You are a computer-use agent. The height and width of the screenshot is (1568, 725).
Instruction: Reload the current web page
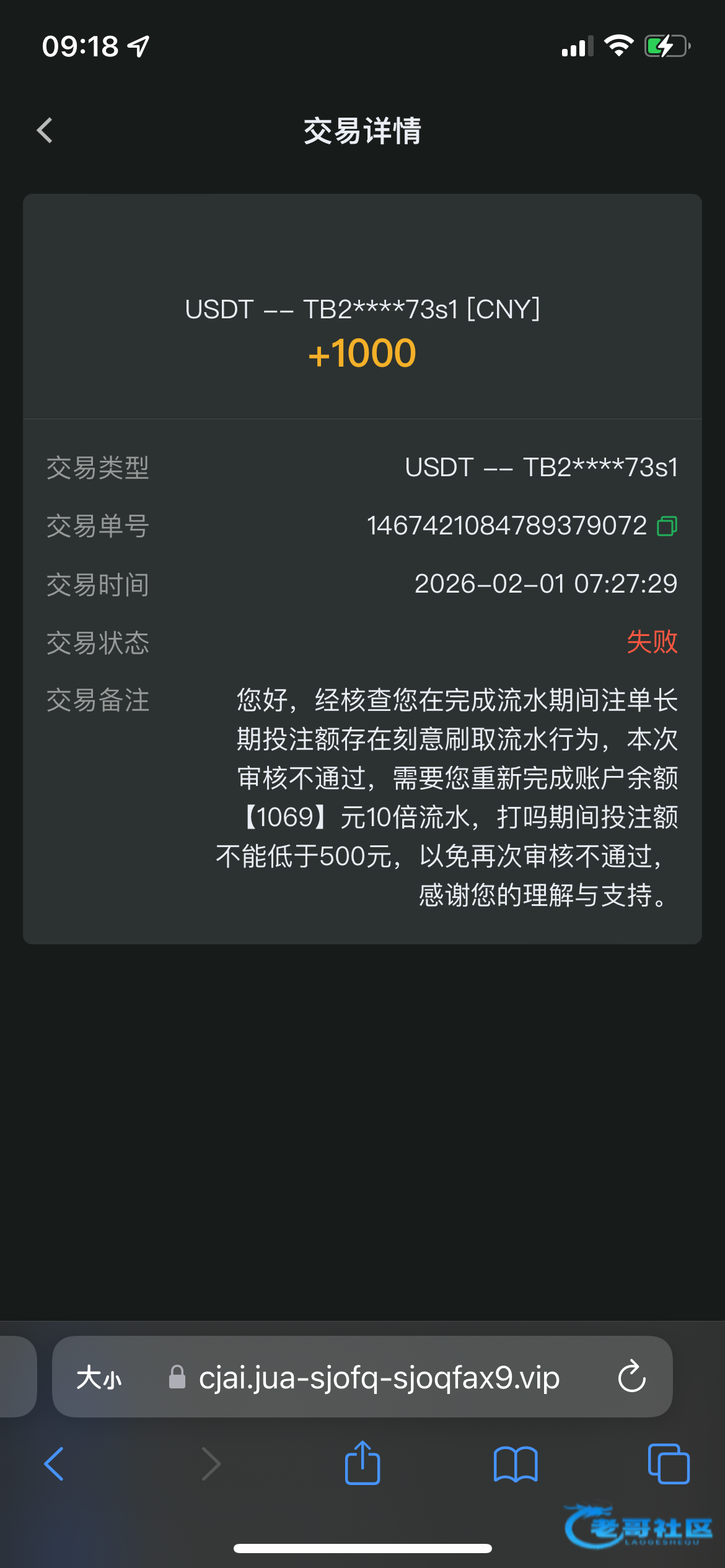[x=631, y=1377]
